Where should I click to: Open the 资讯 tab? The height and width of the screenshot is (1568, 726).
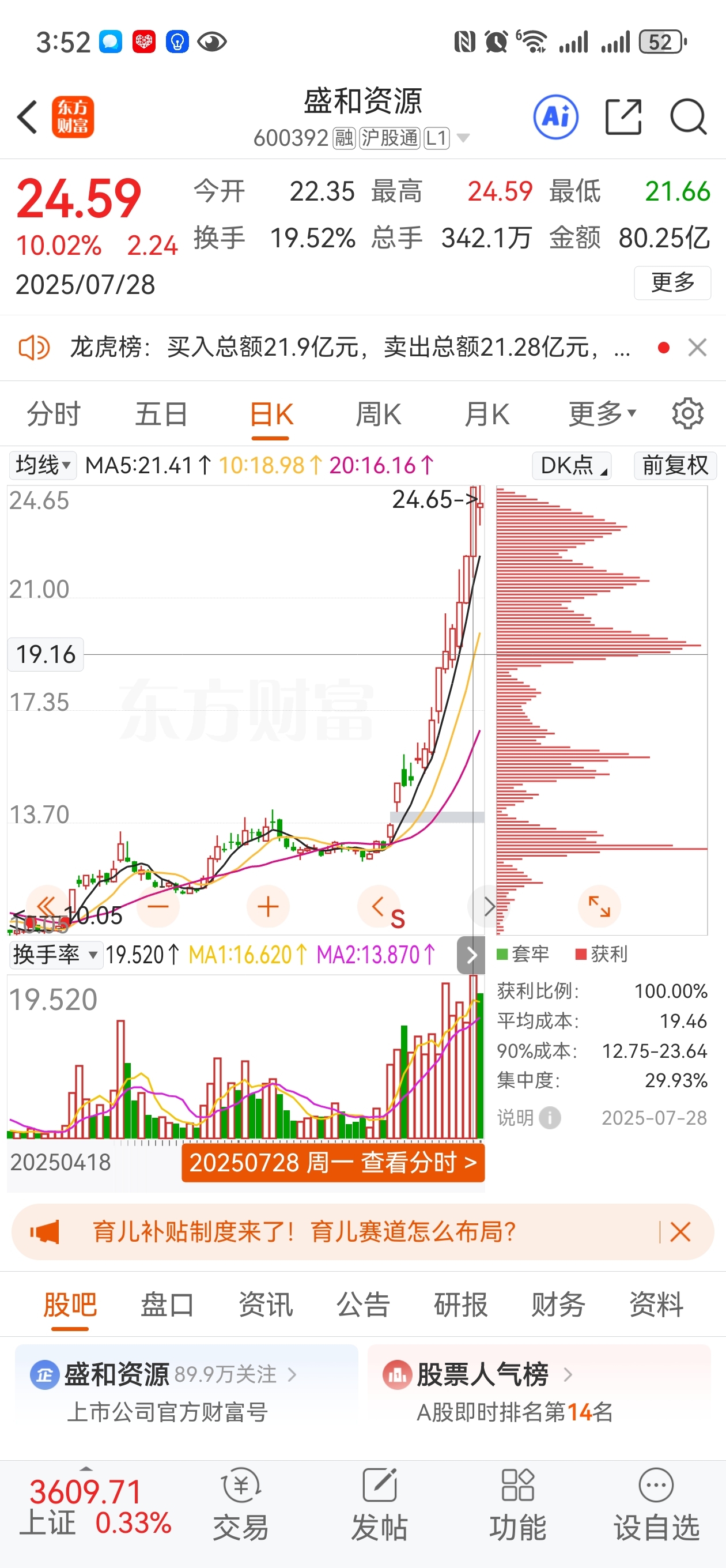coord(265,1305)
